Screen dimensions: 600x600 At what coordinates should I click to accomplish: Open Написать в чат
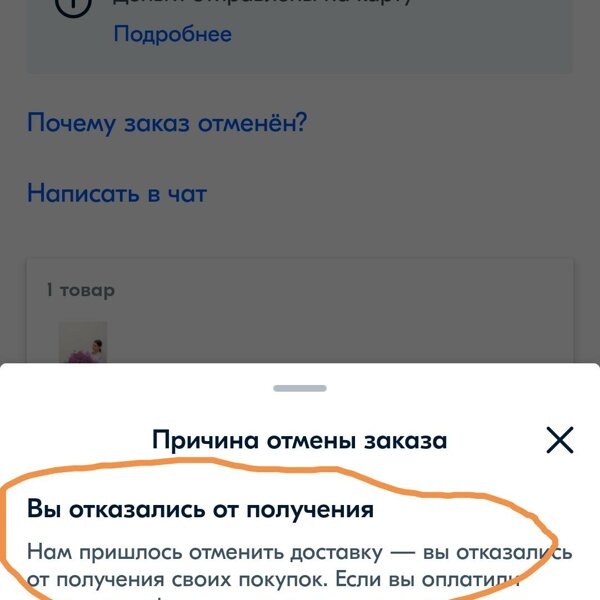117,193
